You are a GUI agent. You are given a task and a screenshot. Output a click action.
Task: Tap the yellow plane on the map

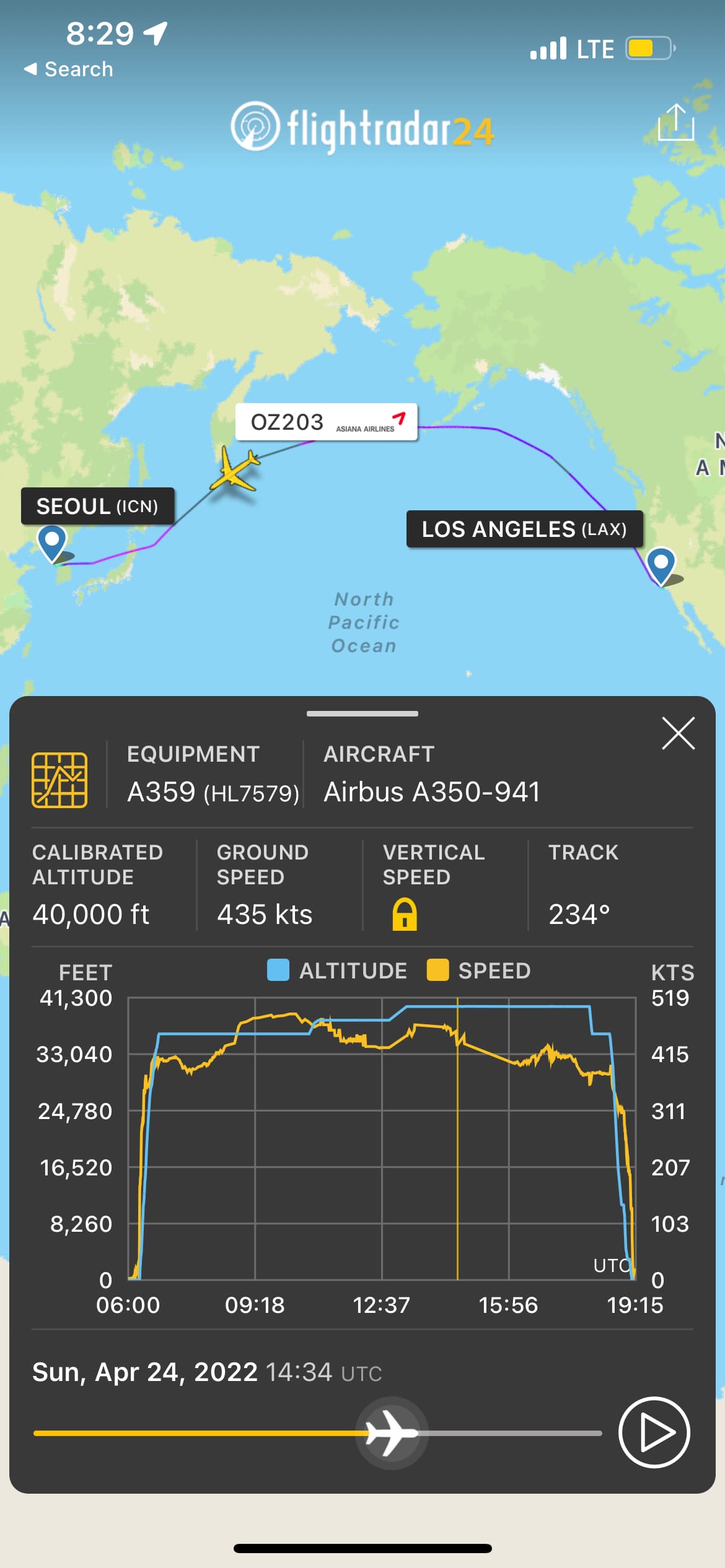(x=234, y=470)
